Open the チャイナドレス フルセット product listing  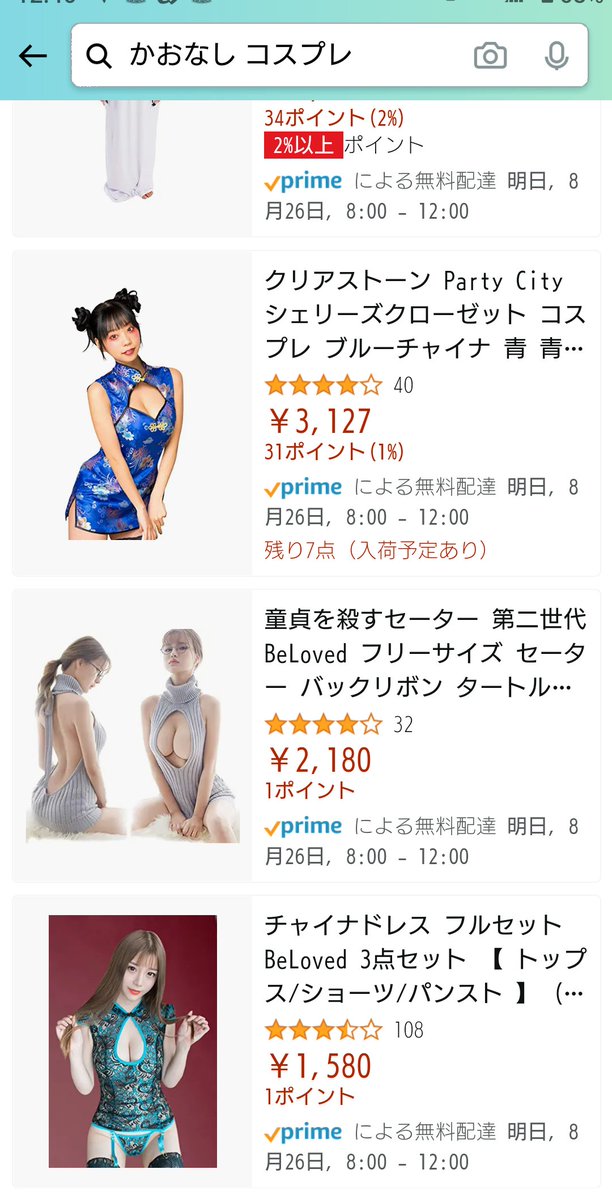click(x=425, y=958)
